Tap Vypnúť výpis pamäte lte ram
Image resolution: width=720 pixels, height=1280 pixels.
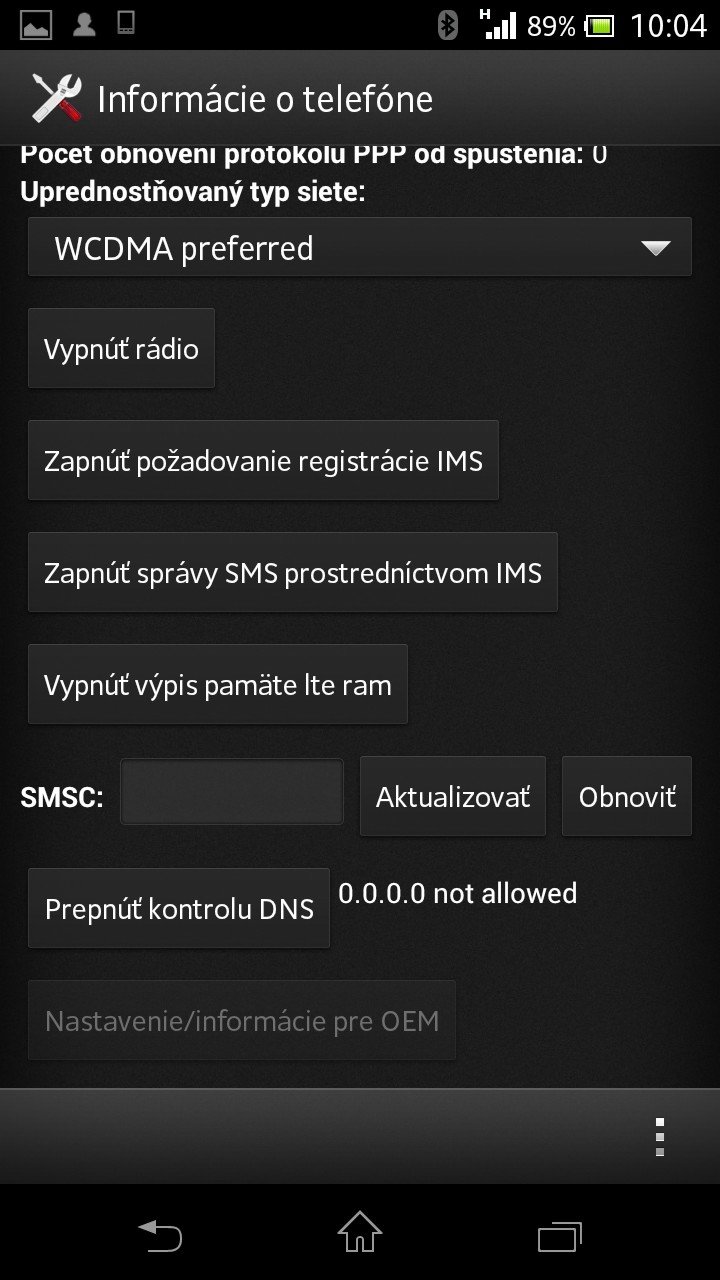[x=217, y=685]
